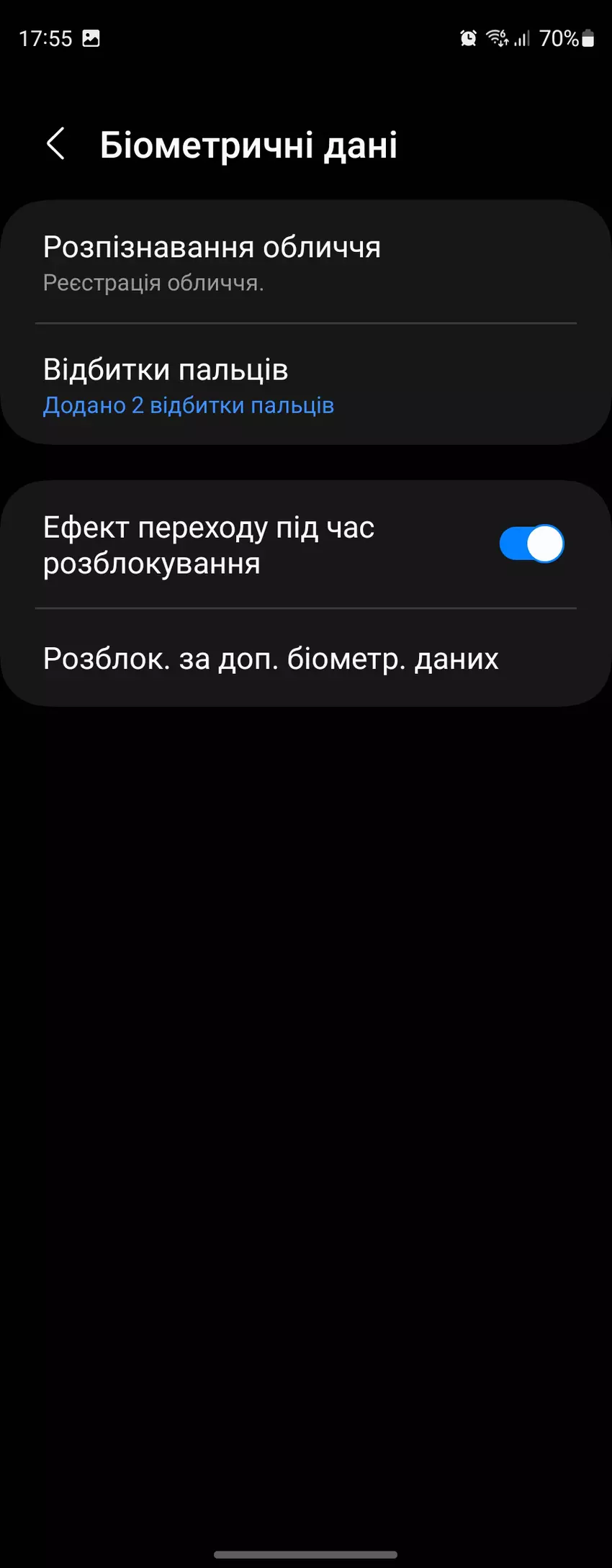The width and height of the screenshot is (612, 1568).
Task: Go back from Біометричні дані
Action: tap(56, 144)
